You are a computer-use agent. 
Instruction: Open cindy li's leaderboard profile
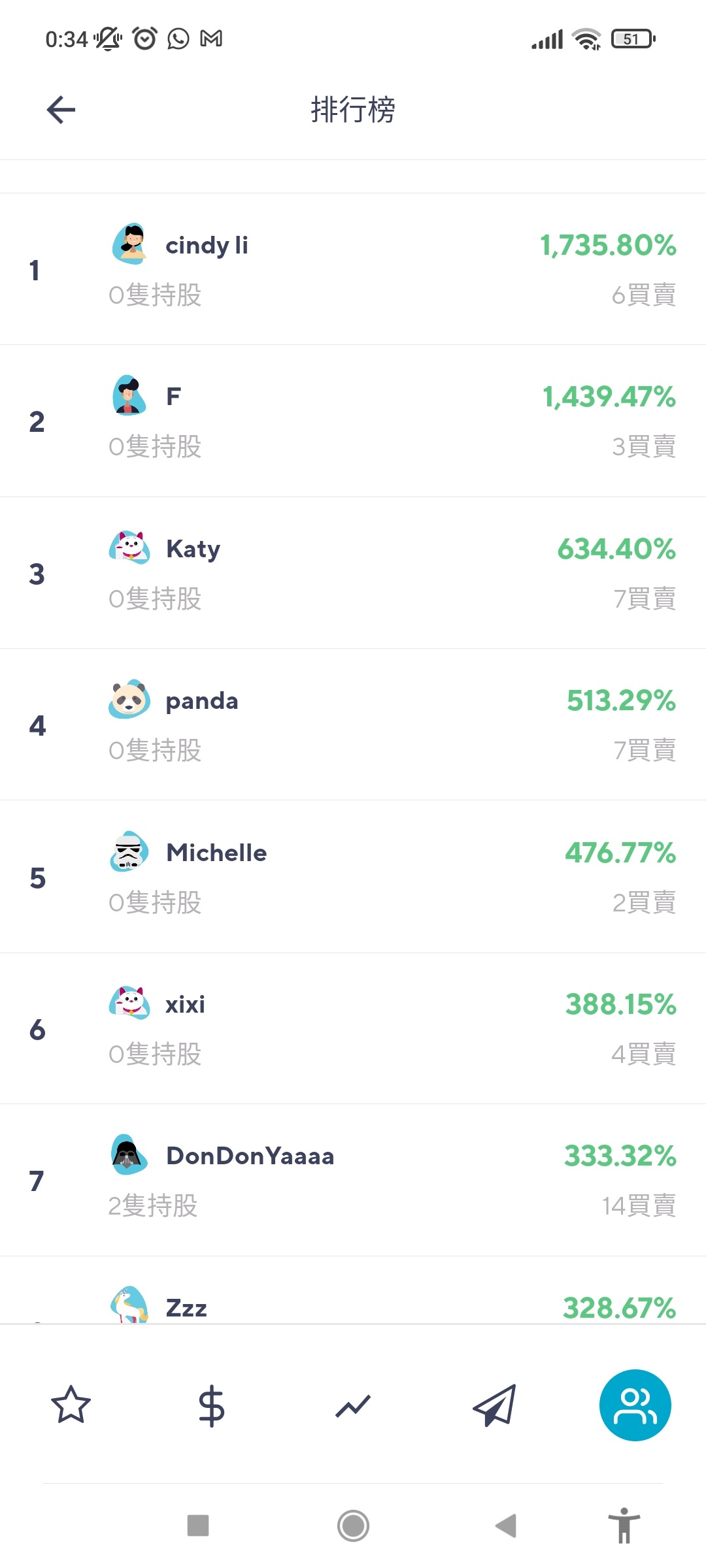pos(353,269)
